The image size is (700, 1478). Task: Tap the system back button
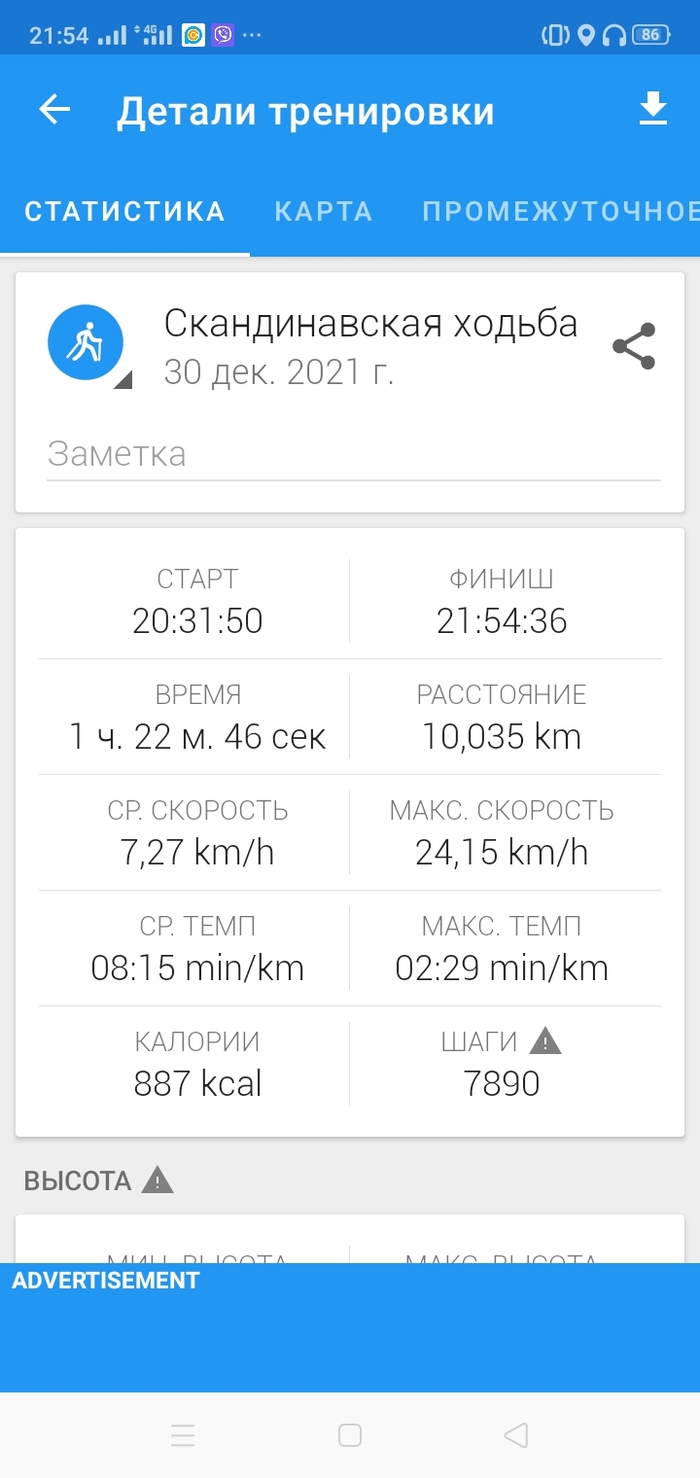coord(515,1436)
